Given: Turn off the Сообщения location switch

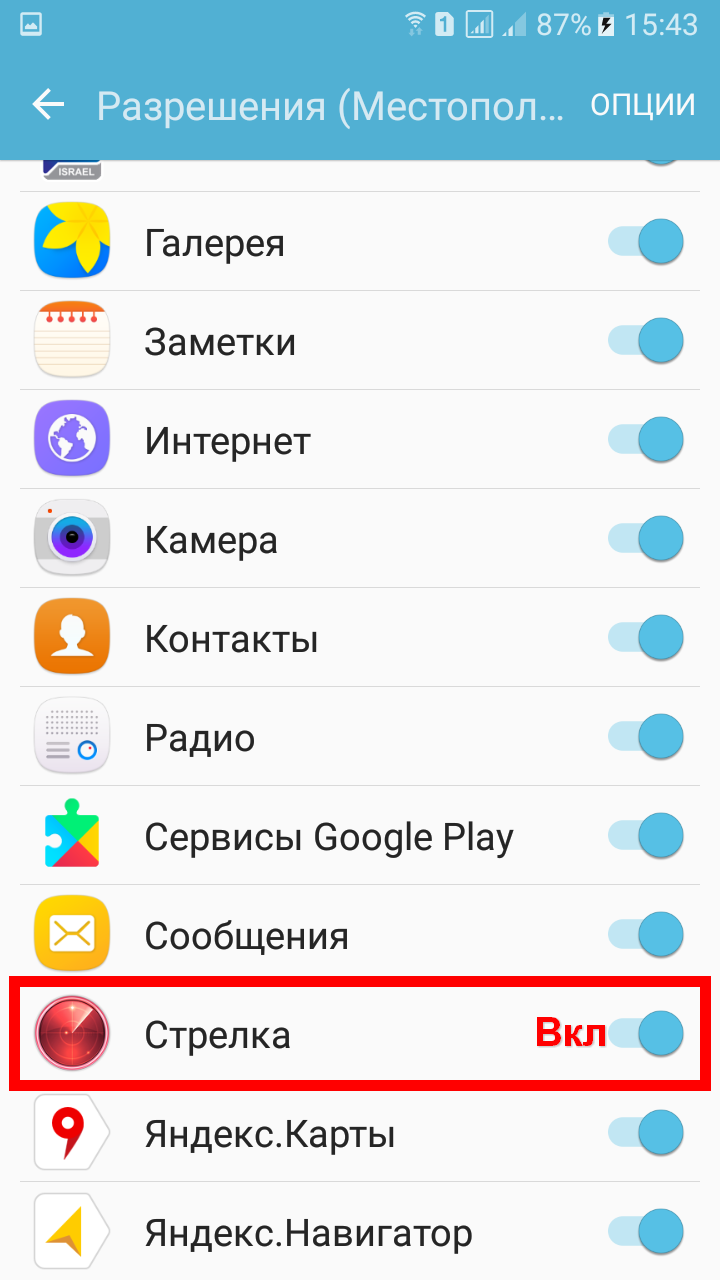Looking at the screenshot, I should coord(646,935).
